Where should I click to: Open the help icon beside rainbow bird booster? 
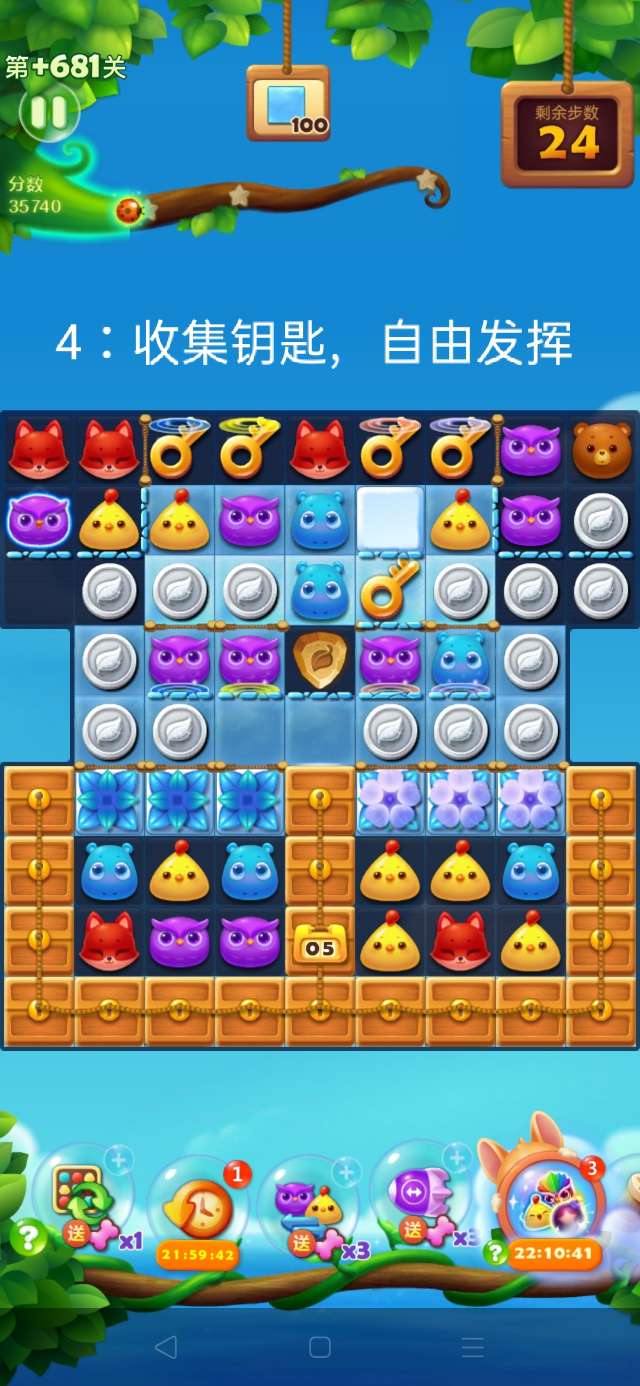[494, 1252]
